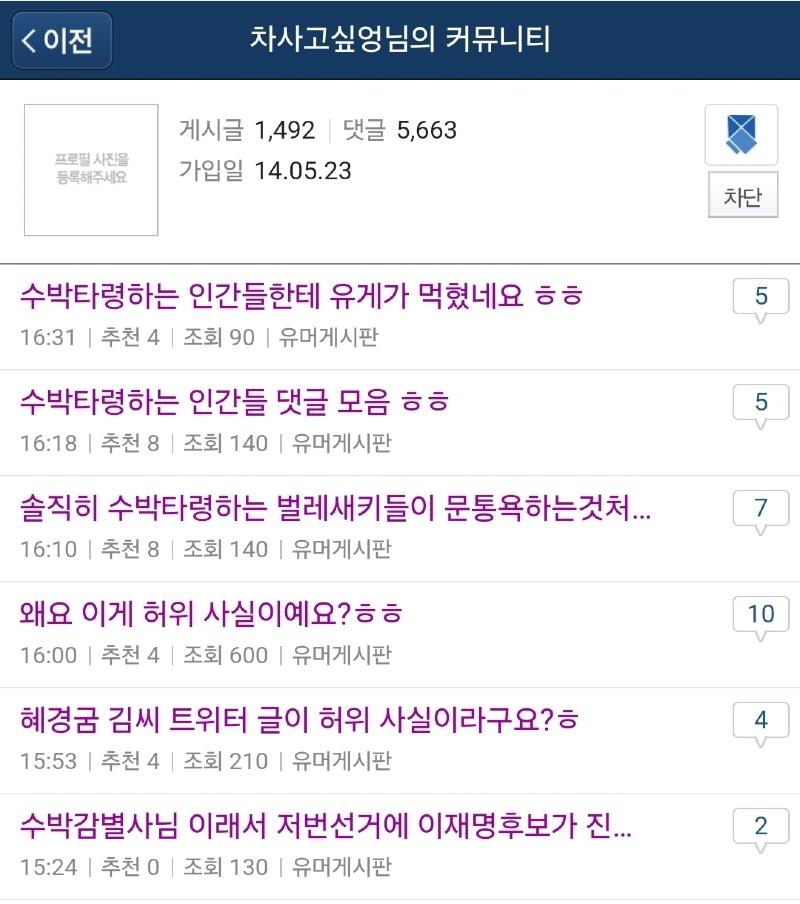Open post '수박감별사님 이래서 저번선거에…'
800x904 pixels.
[325, 826]
